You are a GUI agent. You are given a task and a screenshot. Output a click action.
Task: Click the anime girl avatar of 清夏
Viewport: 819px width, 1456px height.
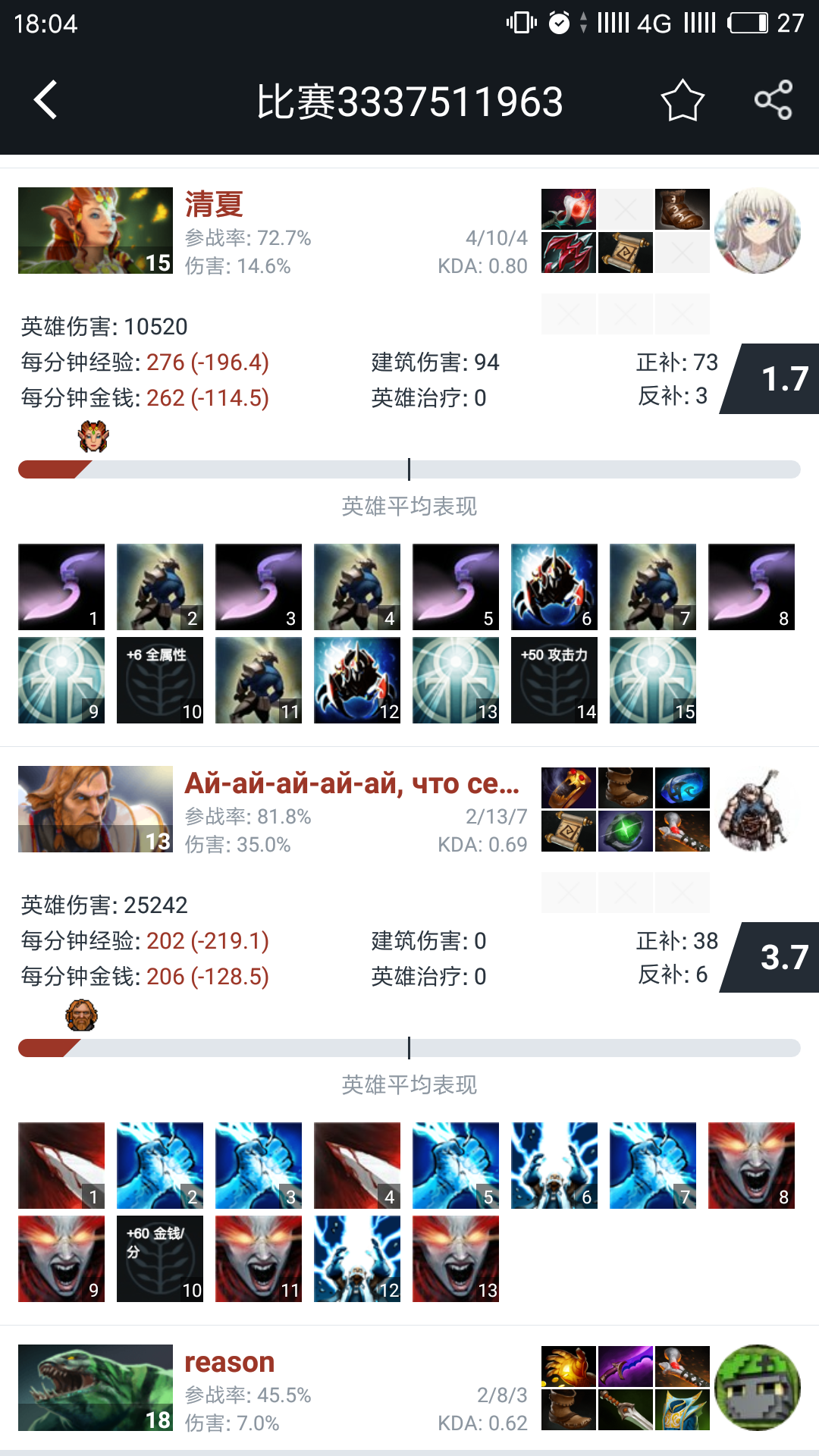(755, 230)
